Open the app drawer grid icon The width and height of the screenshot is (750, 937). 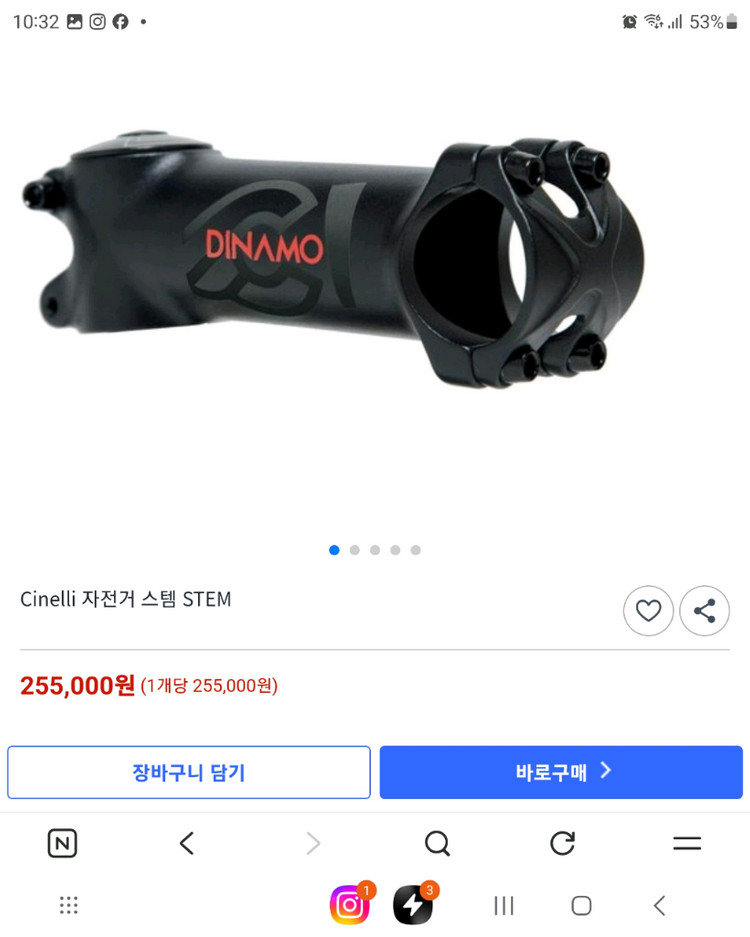pos(68,905)
